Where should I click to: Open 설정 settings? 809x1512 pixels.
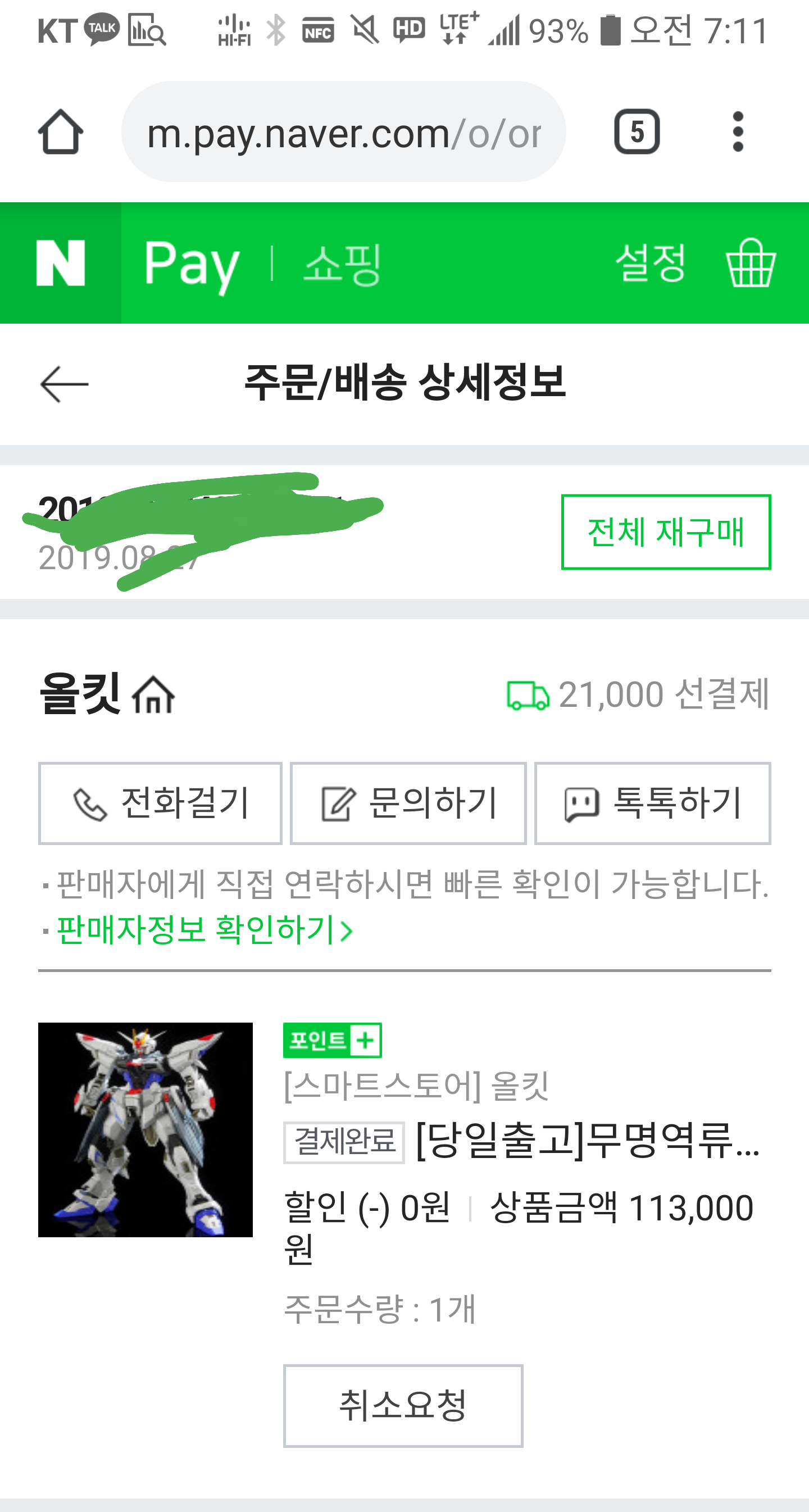[x=651, y=263]
